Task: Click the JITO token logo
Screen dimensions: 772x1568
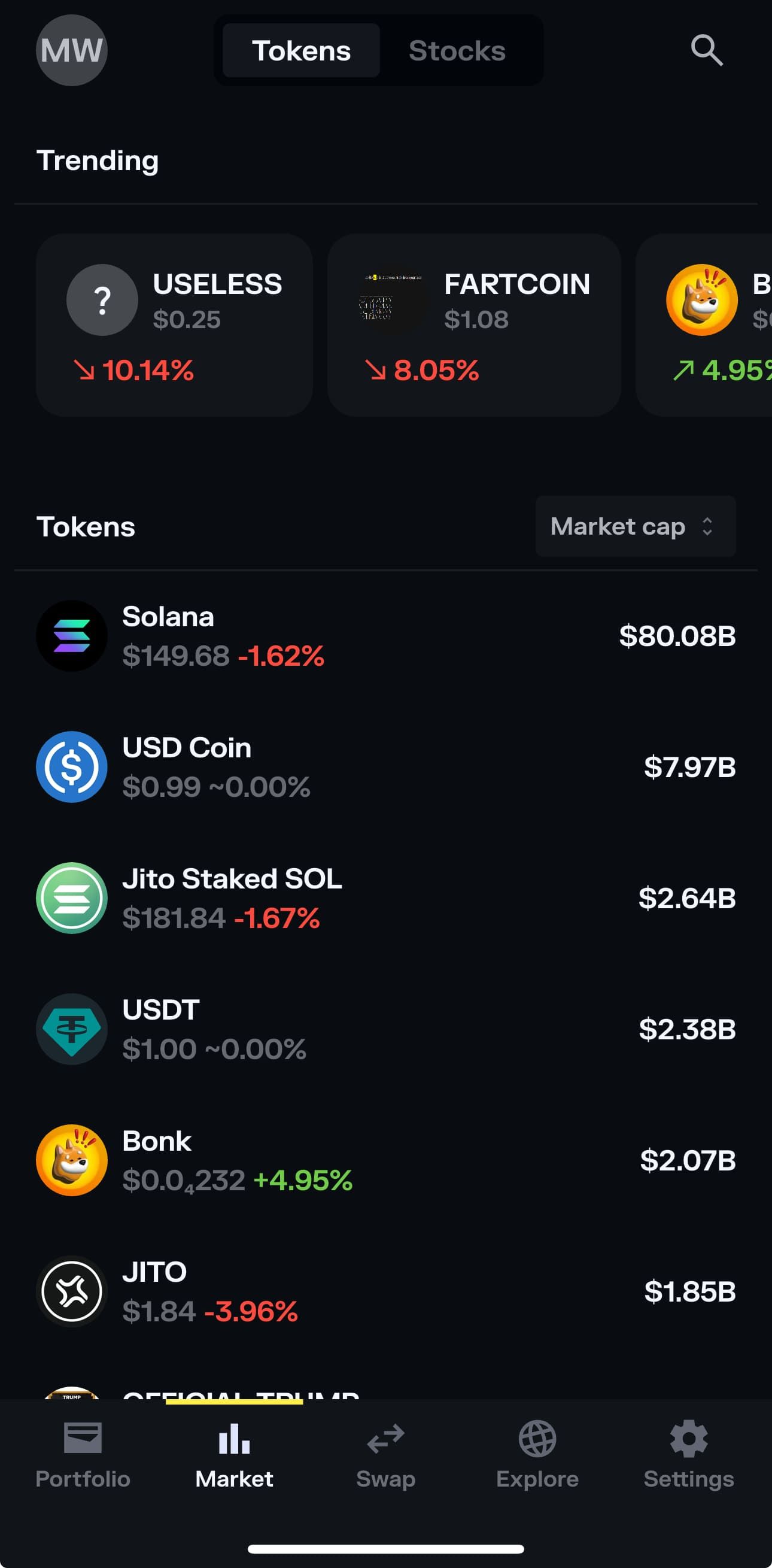Action: click(x=72, y=1291)
